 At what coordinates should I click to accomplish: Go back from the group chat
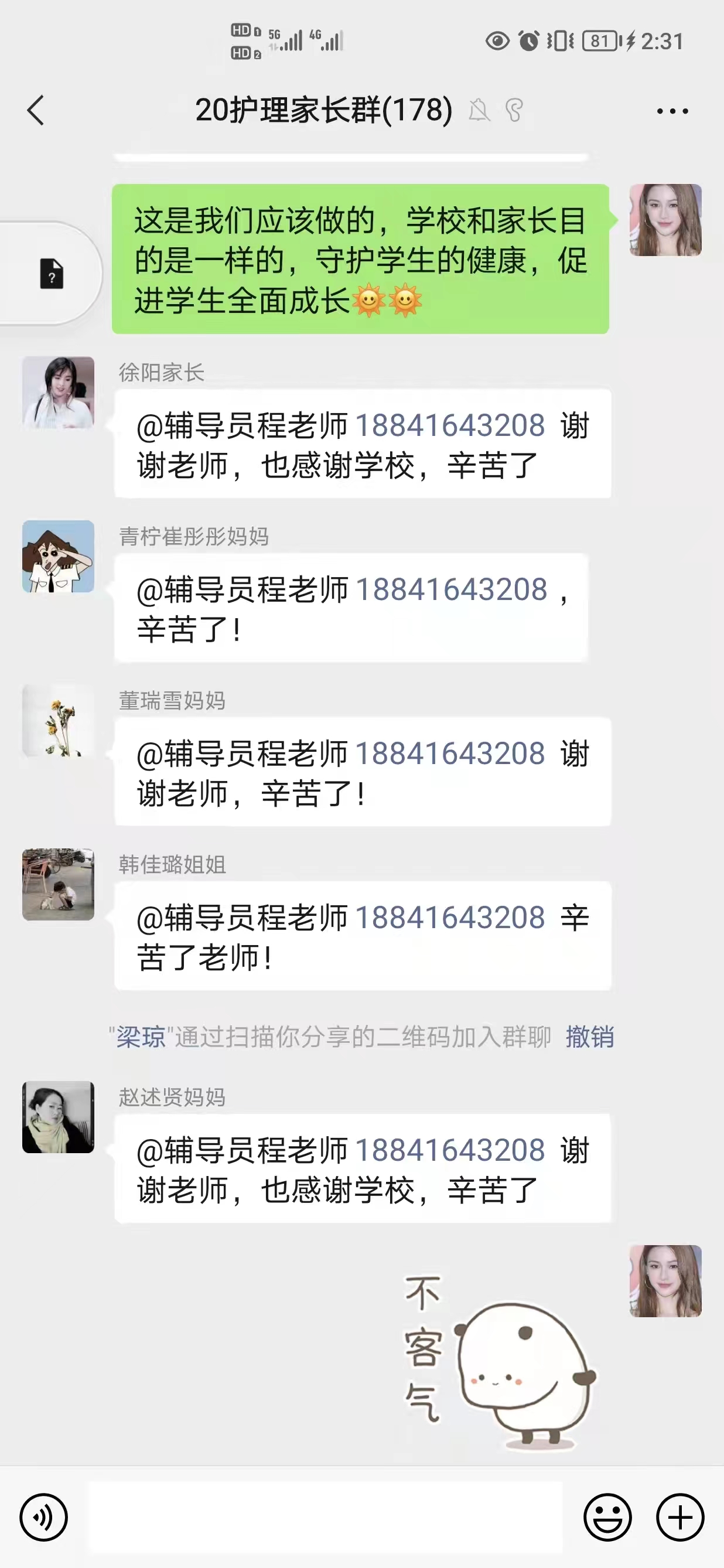click(36, 111)
